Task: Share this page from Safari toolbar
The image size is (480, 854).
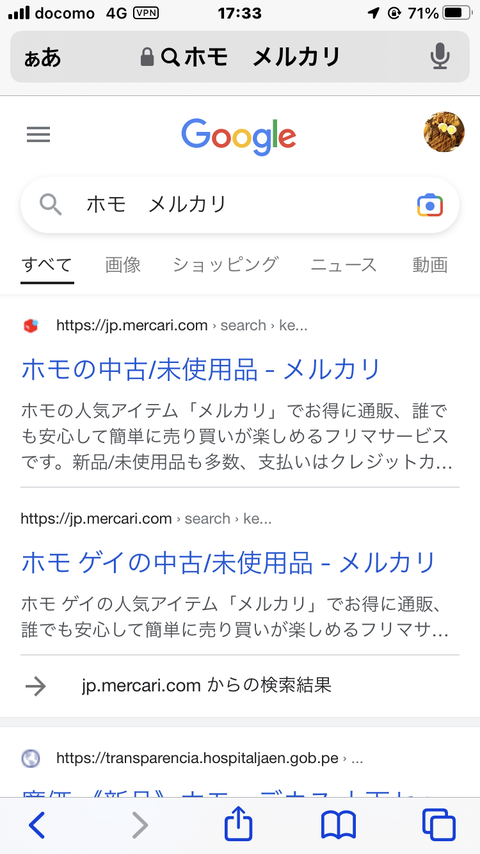Action: (238, 824)
